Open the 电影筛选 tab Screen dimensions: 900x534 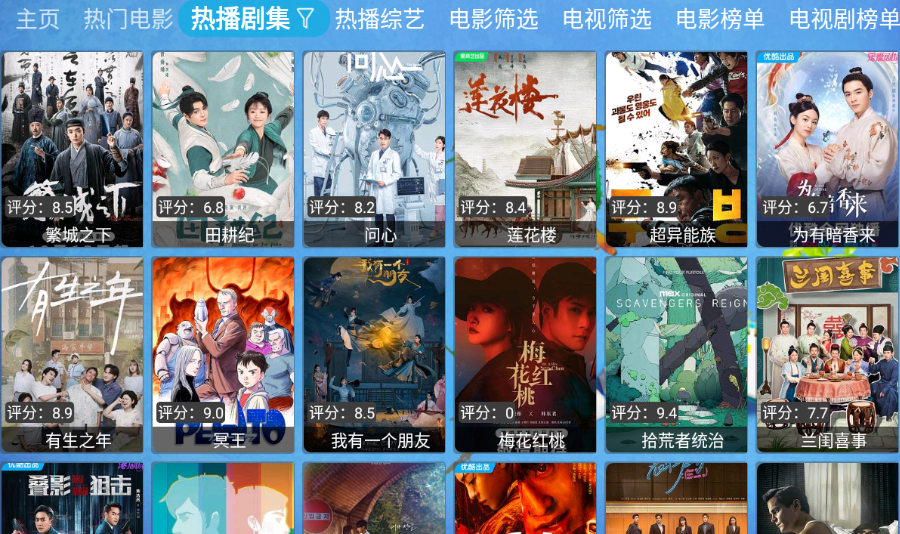(493, 19)
